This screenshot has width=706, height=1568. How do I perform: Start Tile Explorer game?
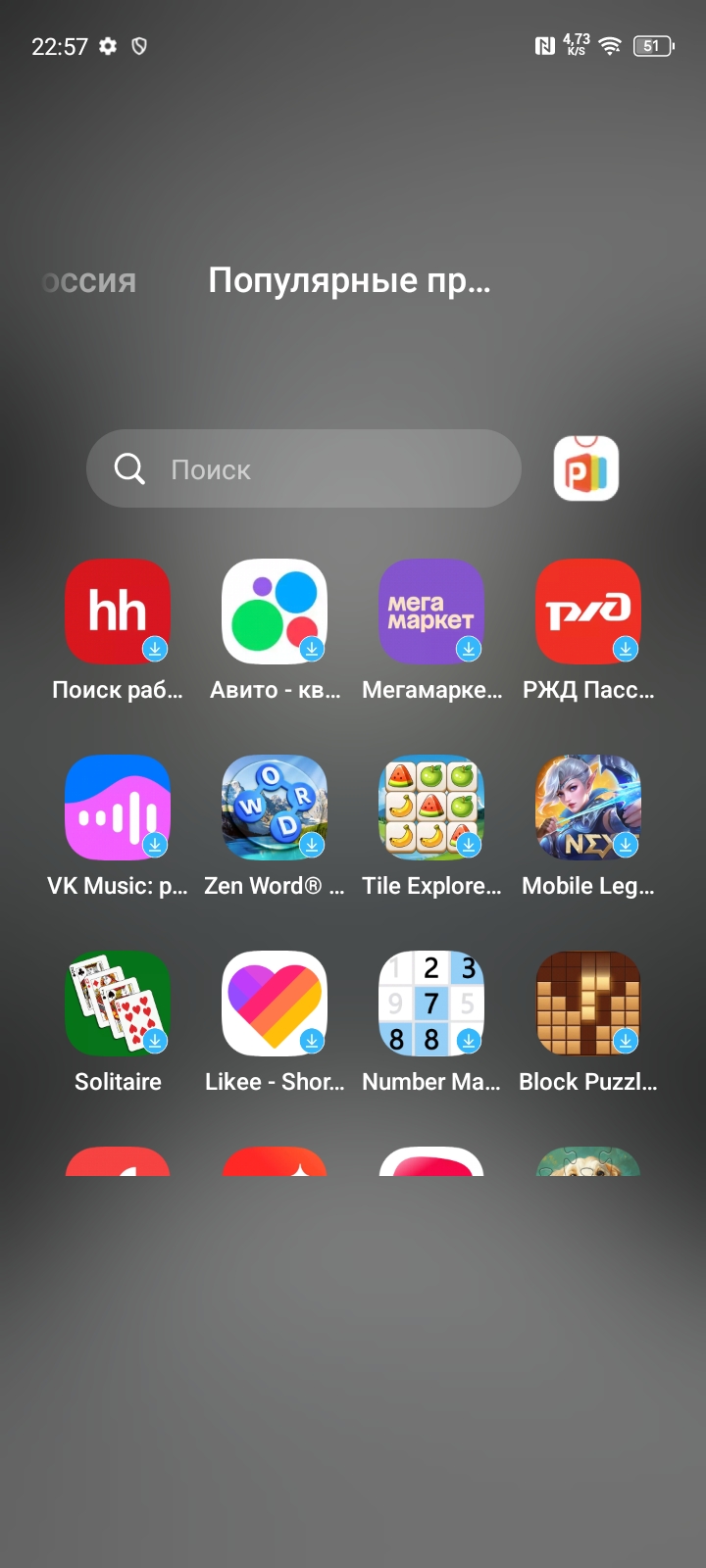[431, 808]
